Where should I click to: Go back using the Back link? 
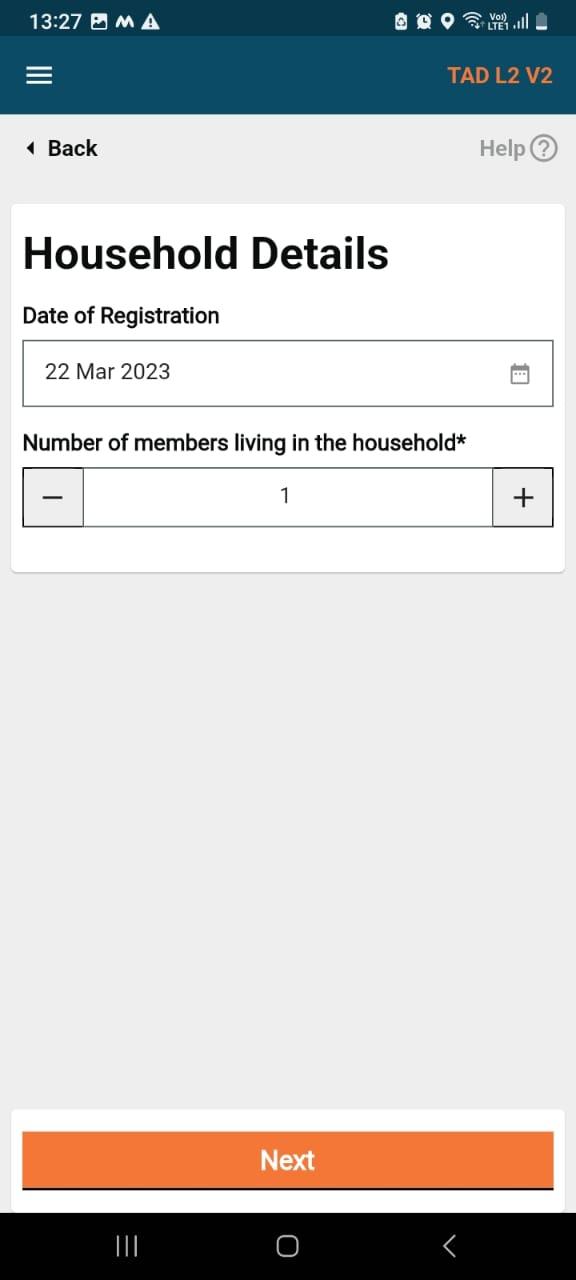pos(62,148)
